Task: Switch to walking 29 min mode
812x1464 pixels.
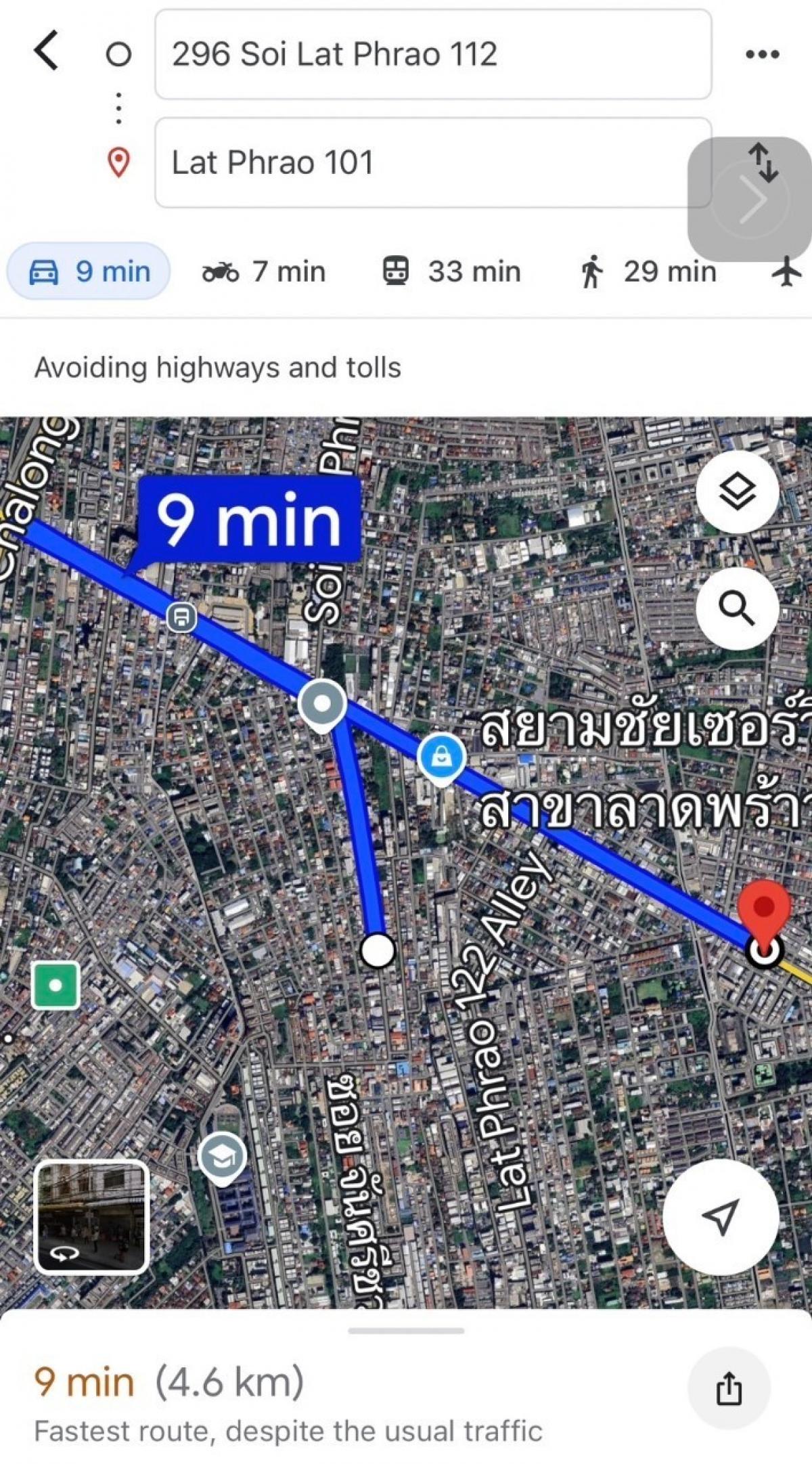Action: pyautogui.click(x=648, y=271)
